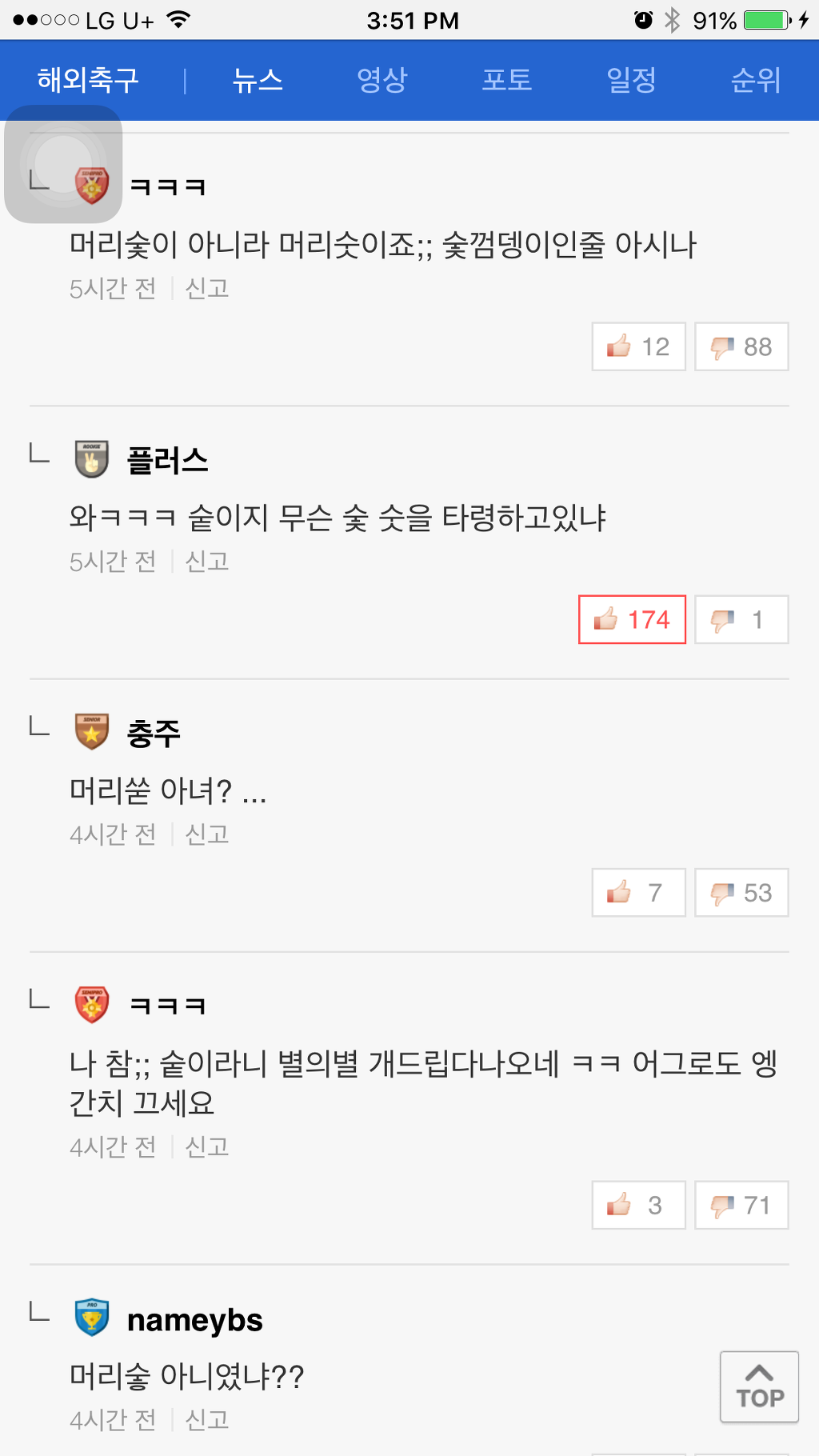This screenshot has height=1456, width=819.
Task: Open the AssistiveTouch floating button
Action: pyautogui.click(x=63, y=164)
